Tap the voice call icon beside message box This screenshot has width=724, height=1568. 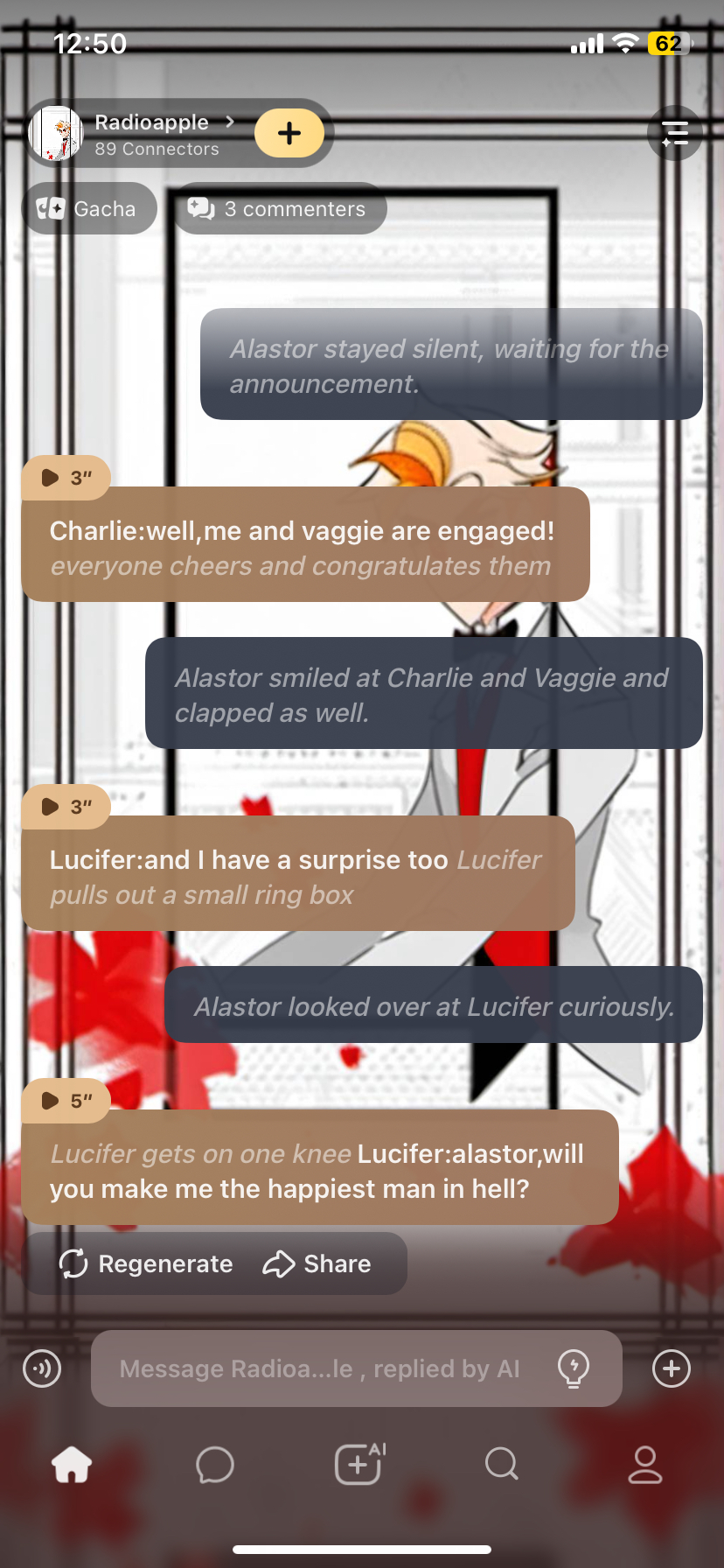click(x=42, y=1368)
